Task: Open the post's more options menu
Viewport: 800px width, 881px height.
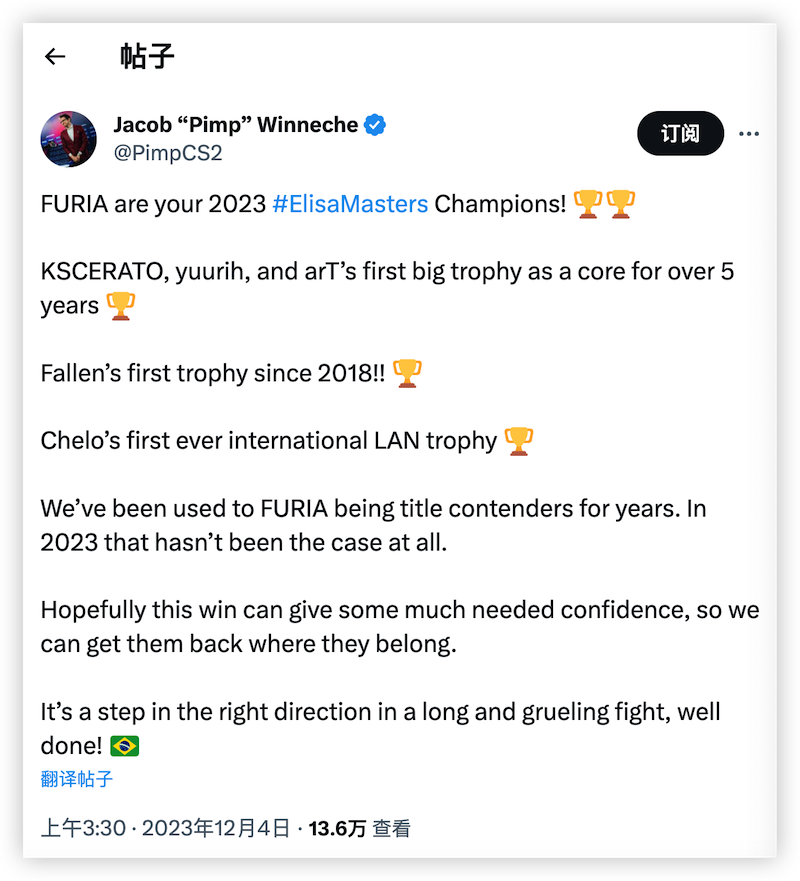Action: tap(748, 134)
